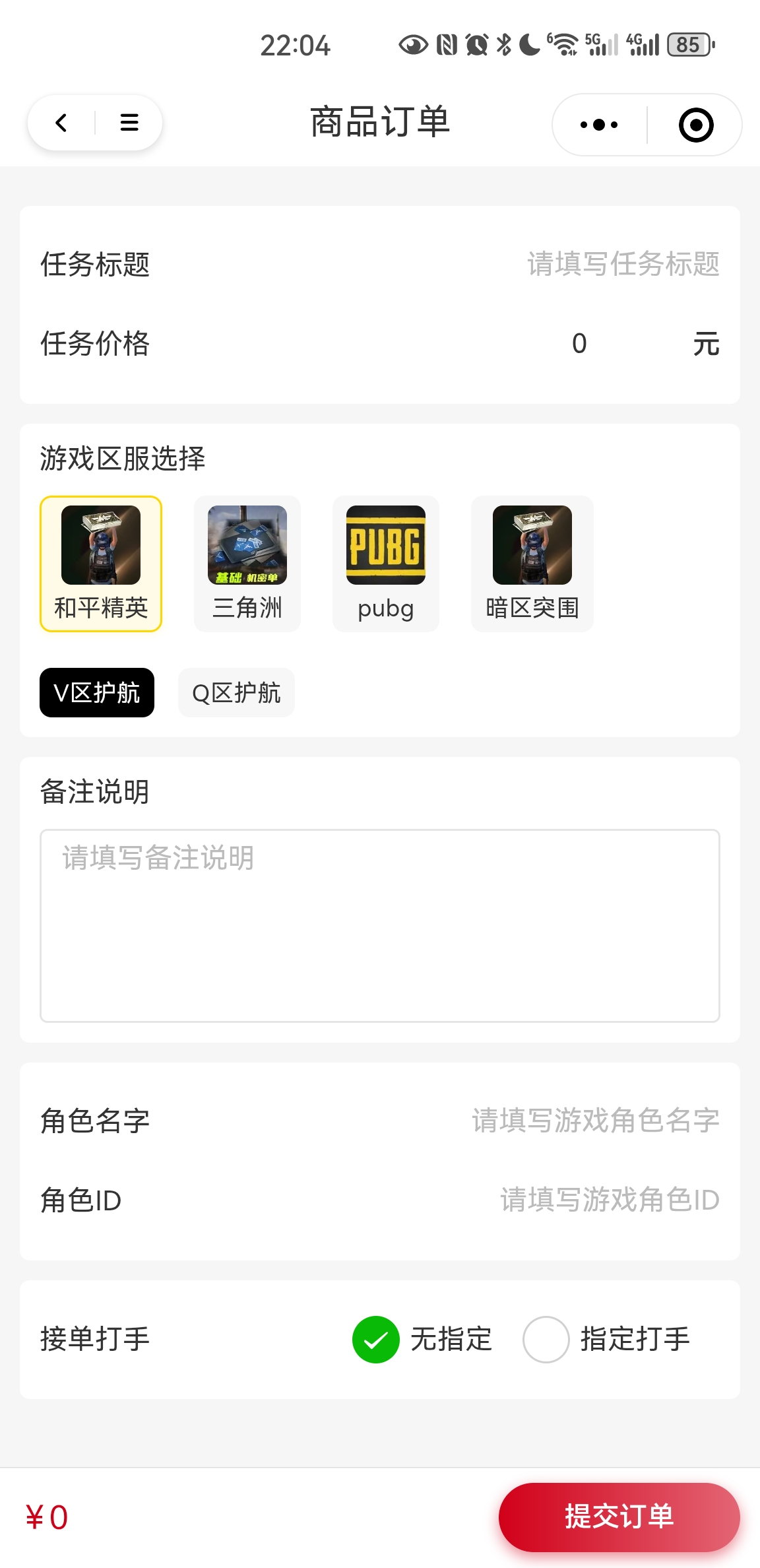Select the 无指定 option
Image resolution: width=760 pixels, height=1568 pixels.
451,1338
